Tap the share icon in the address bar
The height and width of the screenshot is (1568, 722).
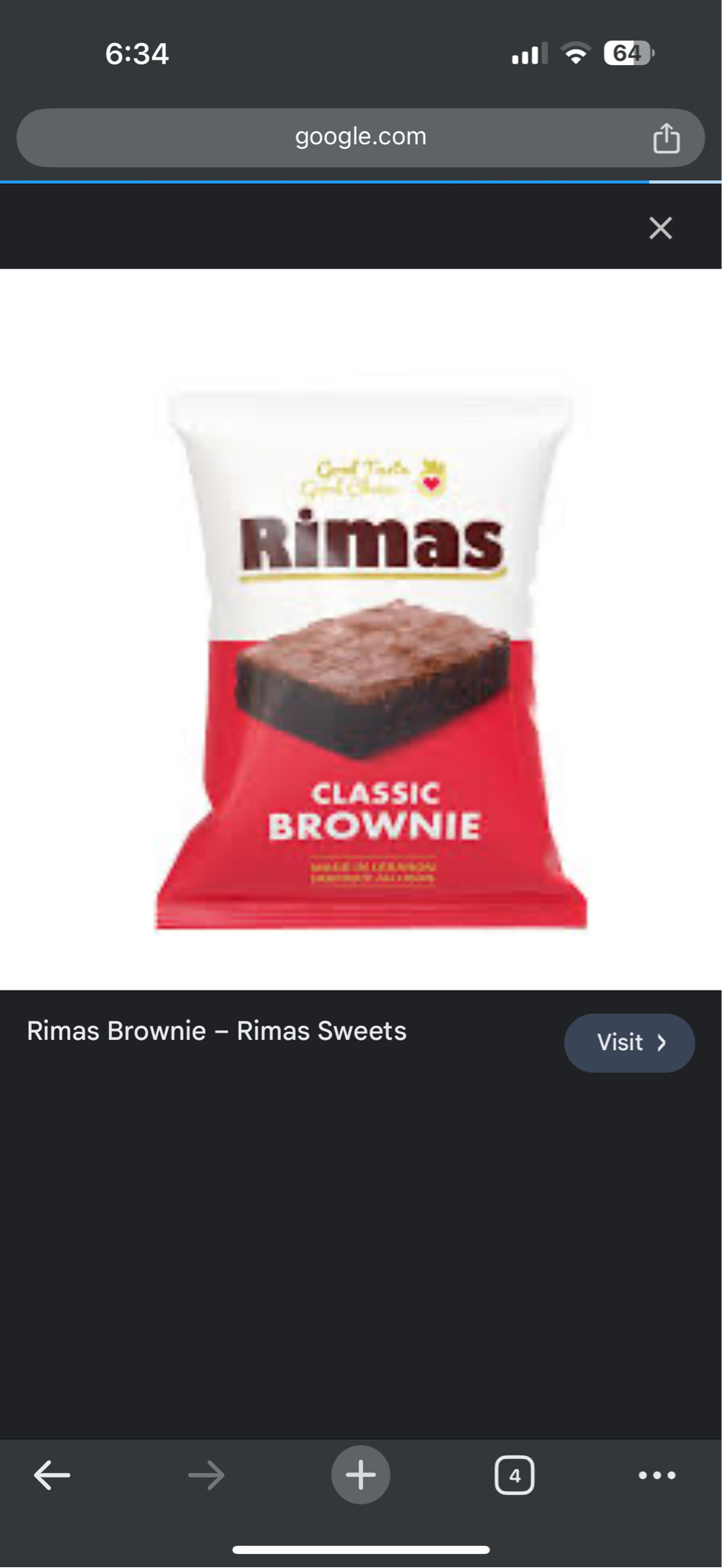[667, 136]
